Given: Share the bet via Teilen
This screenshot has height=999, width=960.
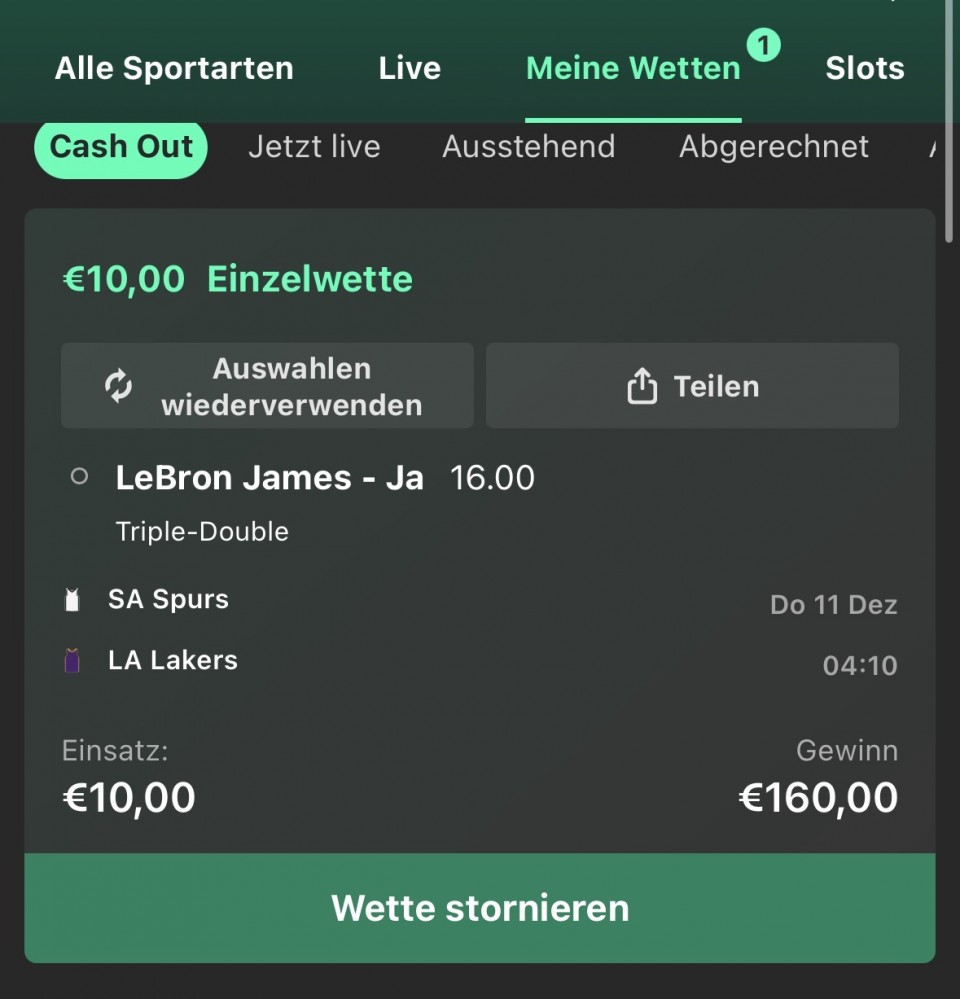Looking at the screenshot, I should coord(692,386).
